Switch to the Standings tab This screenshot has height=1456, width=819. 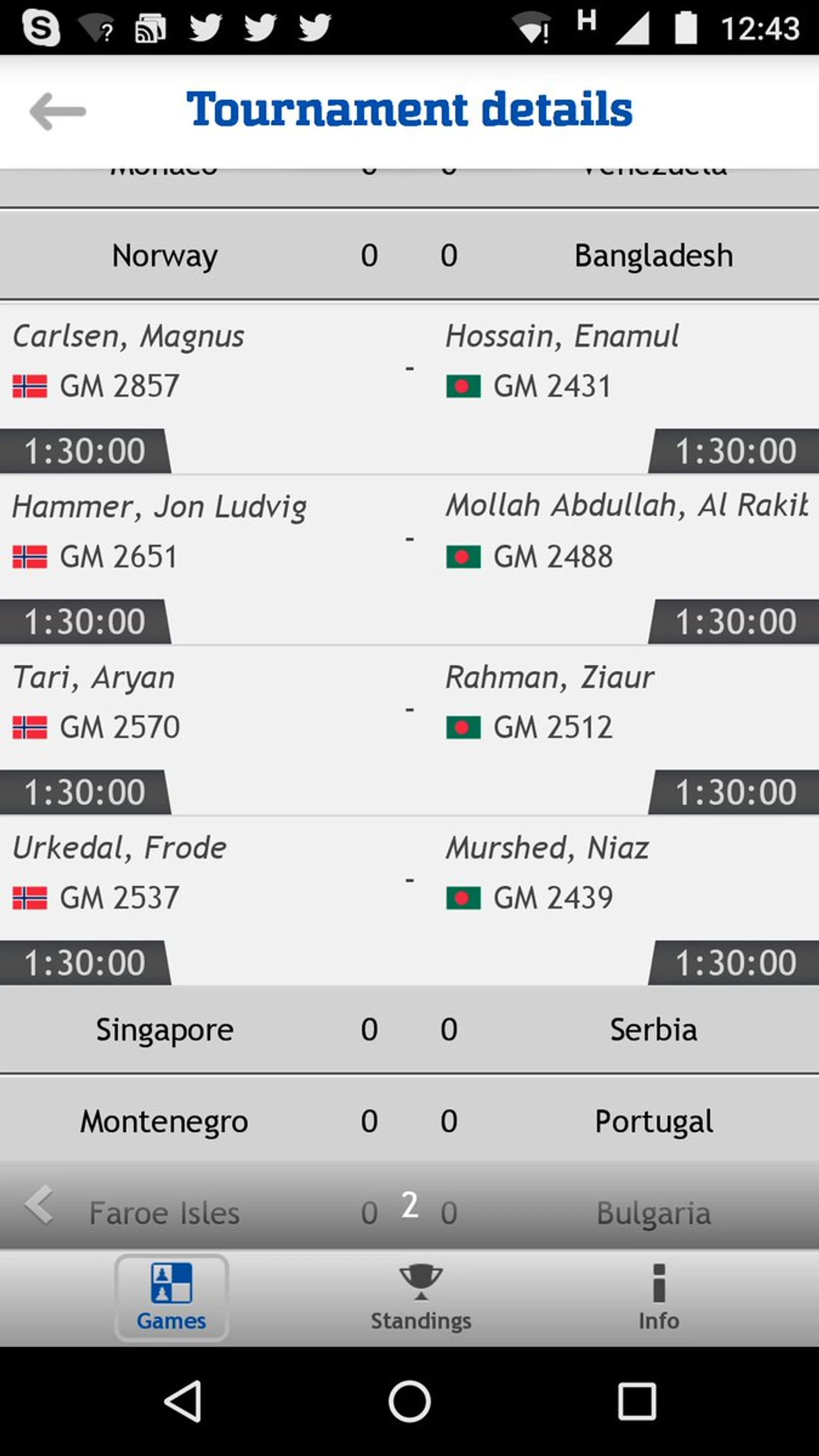pos(421,1298)
